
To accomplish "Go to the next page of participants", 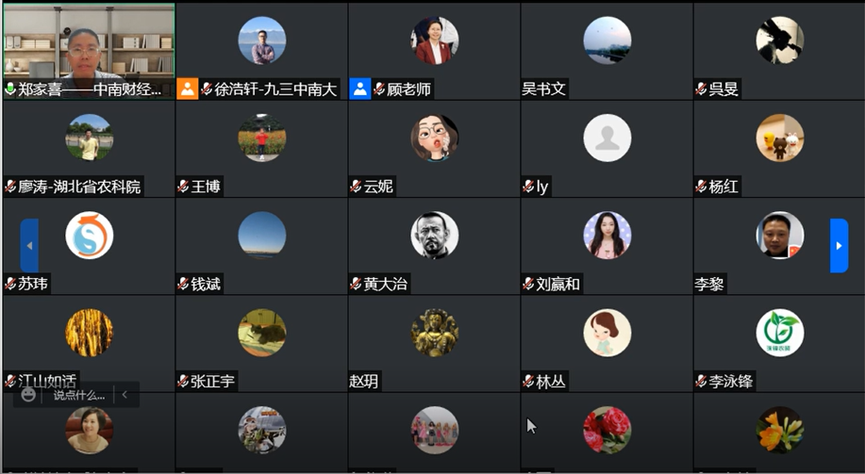I will point(838,245).
